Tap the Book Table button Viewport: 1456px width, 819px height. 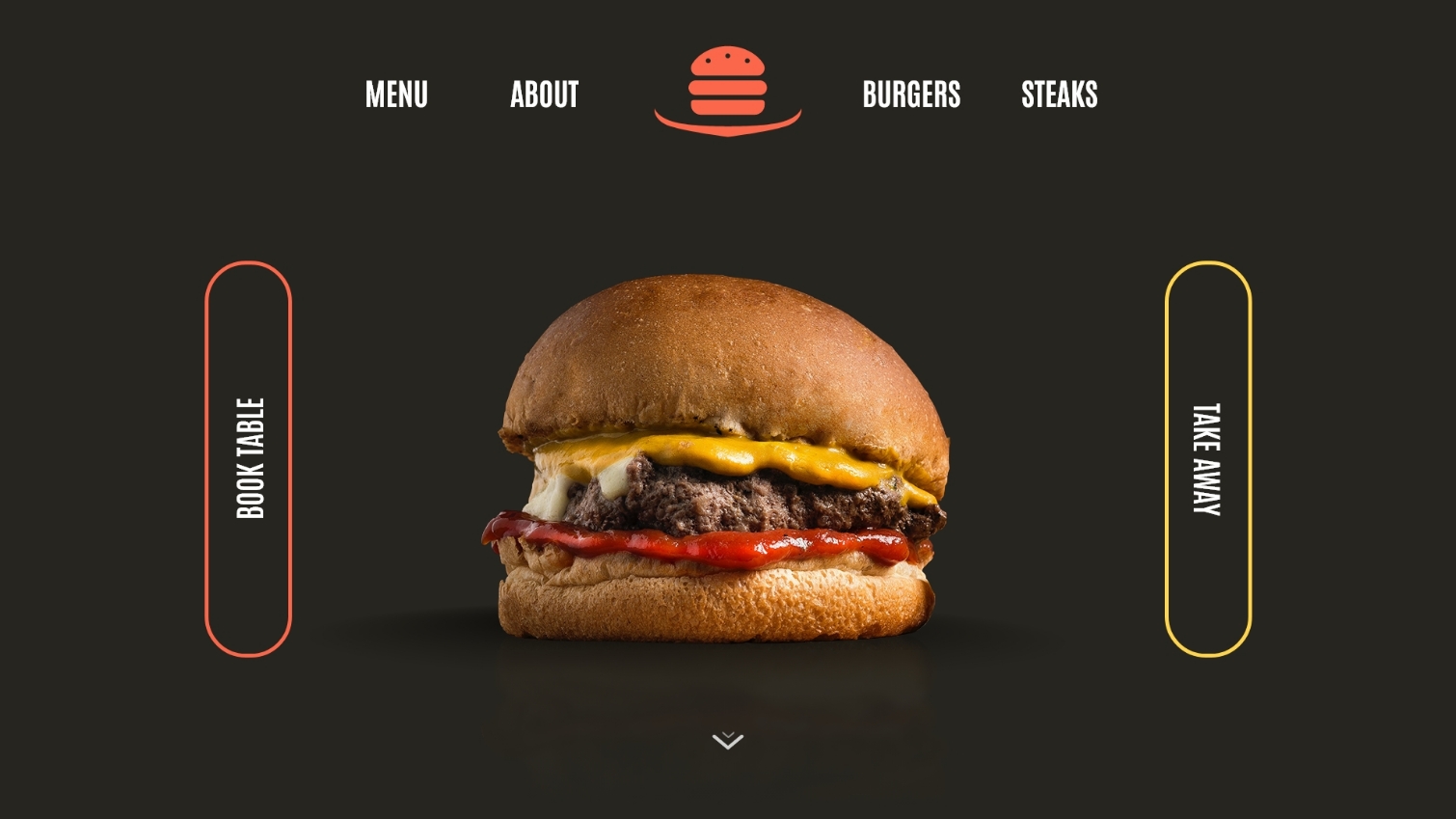(x=249, y=459)
